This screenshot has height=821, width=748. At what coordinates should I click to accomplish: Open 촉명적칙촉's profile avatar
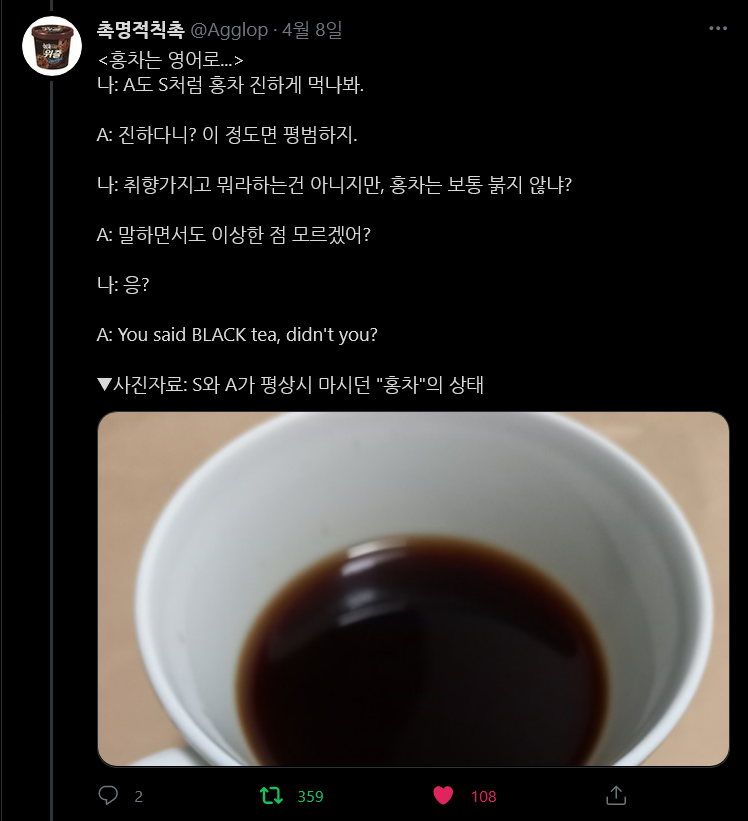(x=52, y=45)
